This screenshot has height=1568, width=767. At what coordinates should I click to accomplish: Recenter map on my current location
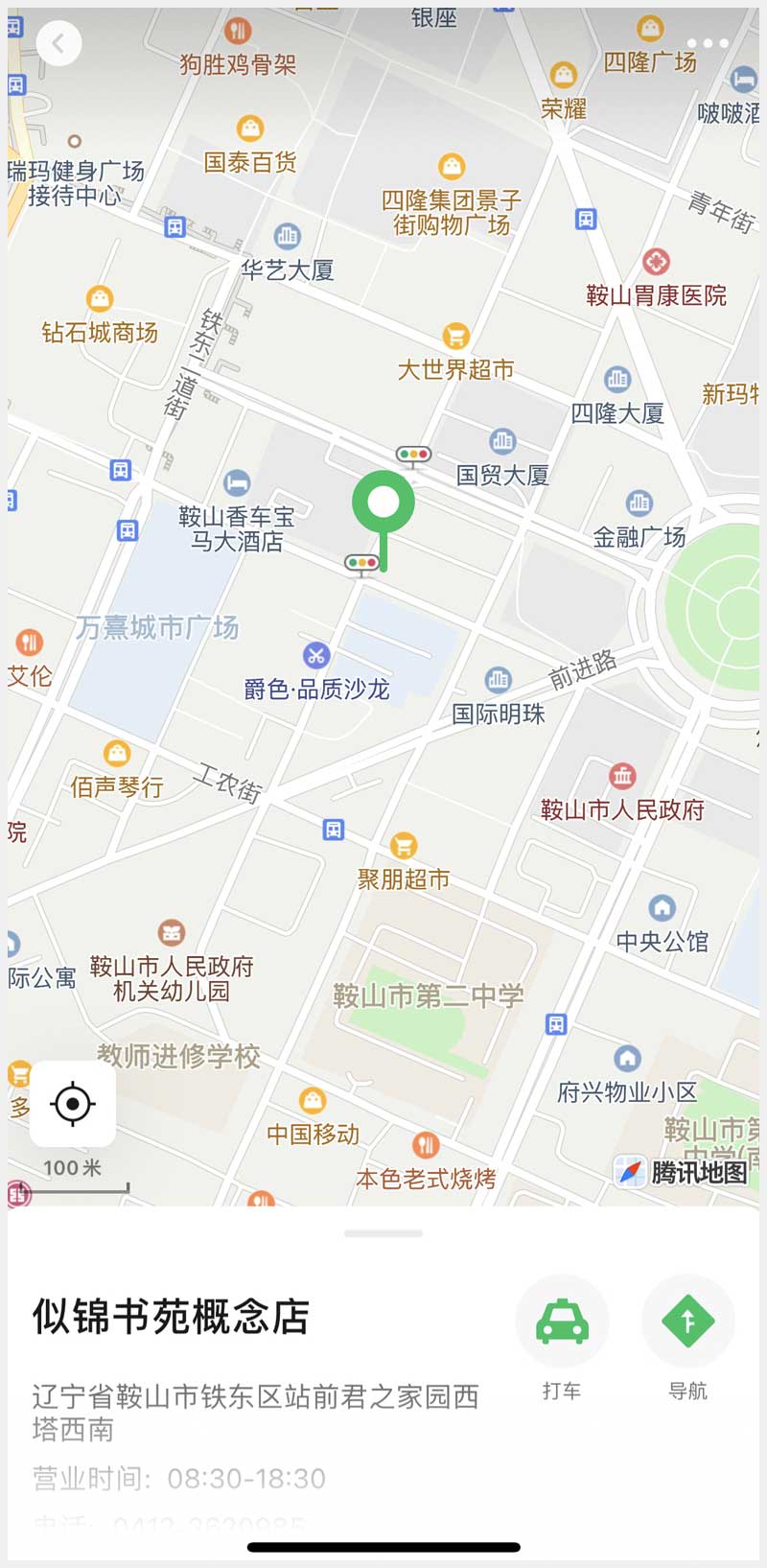(x=73, y=1104)
